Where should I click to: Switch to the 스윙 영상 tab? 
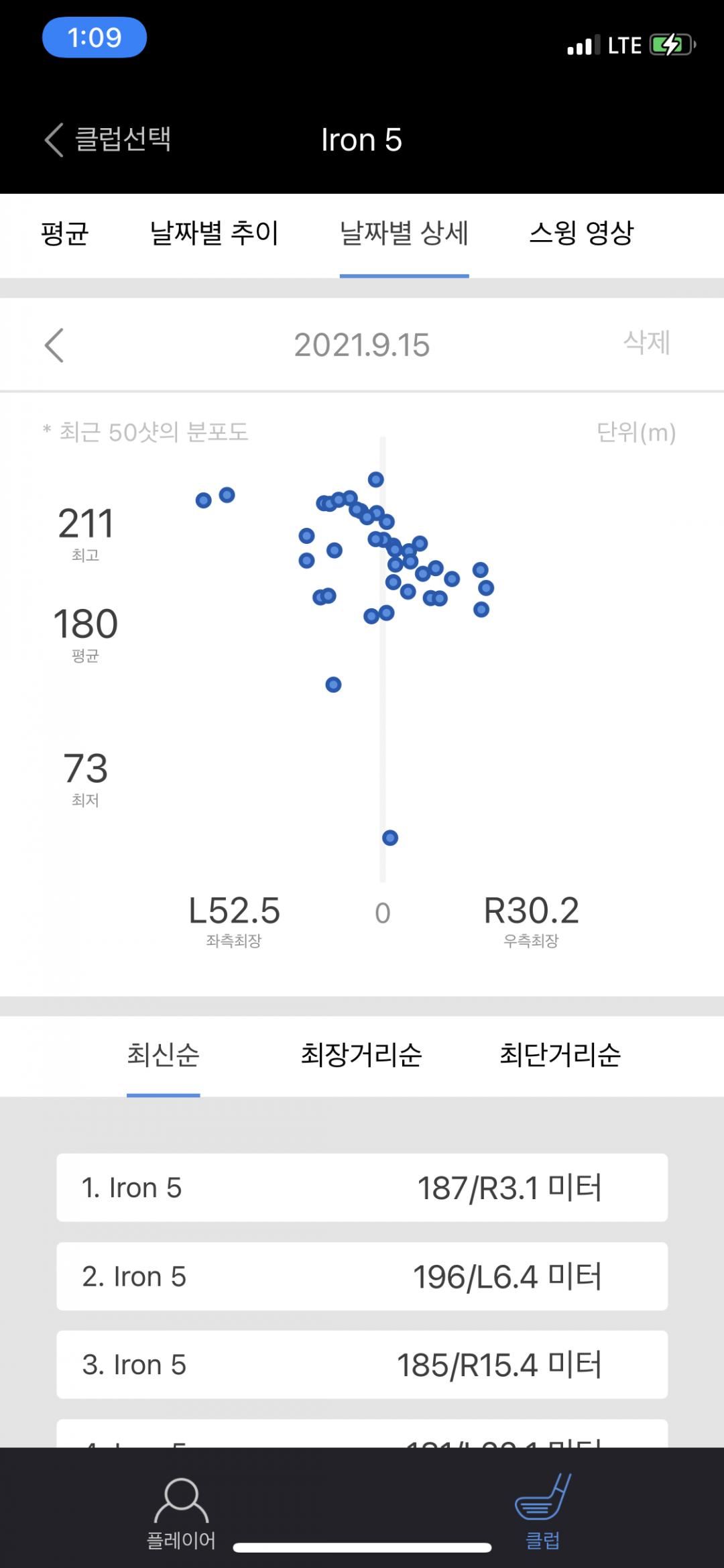[x=581, y=233]
